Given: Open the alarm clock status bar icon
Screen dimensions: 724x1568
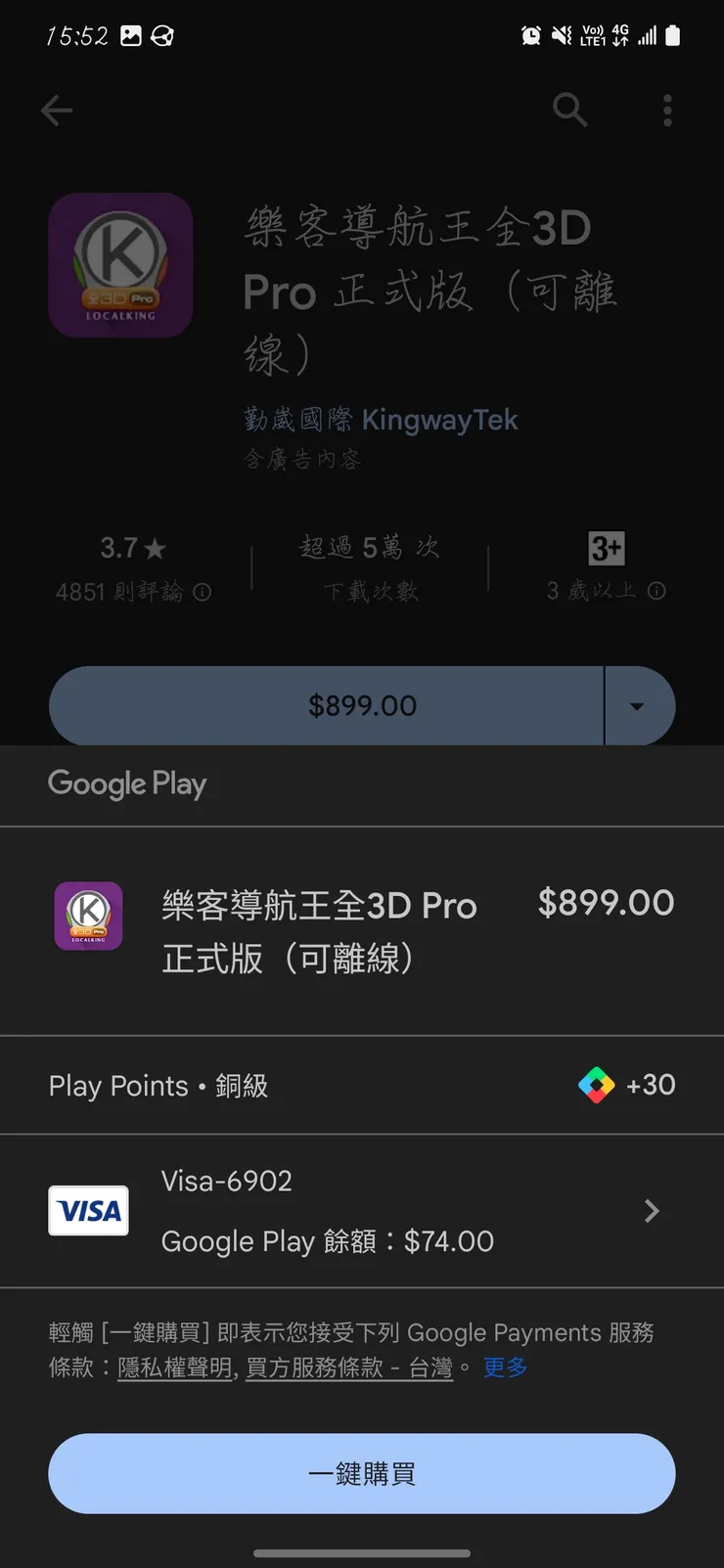Looking at the screenshot, I should (529, 35).
